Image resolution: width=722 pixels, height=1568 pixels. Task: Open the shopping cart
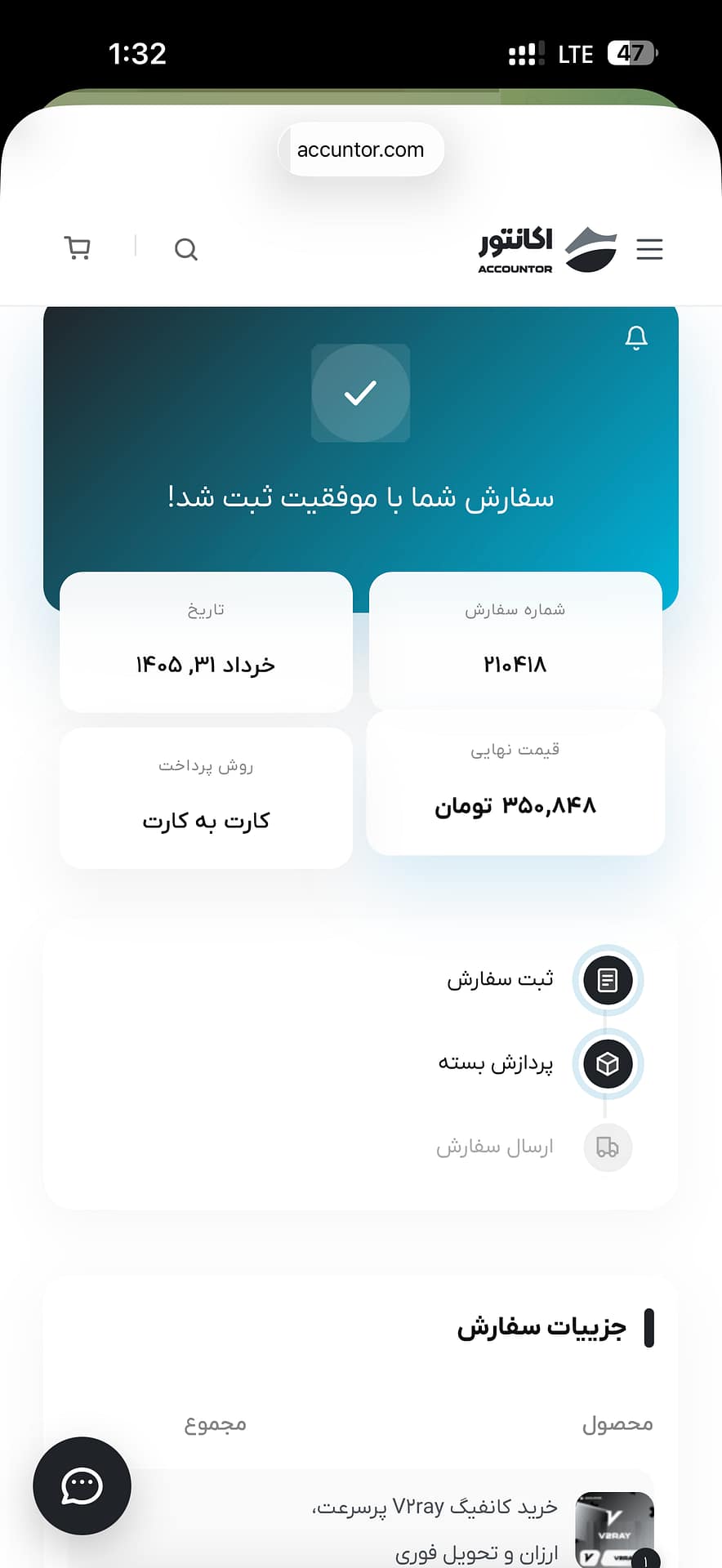coord(78,248)
